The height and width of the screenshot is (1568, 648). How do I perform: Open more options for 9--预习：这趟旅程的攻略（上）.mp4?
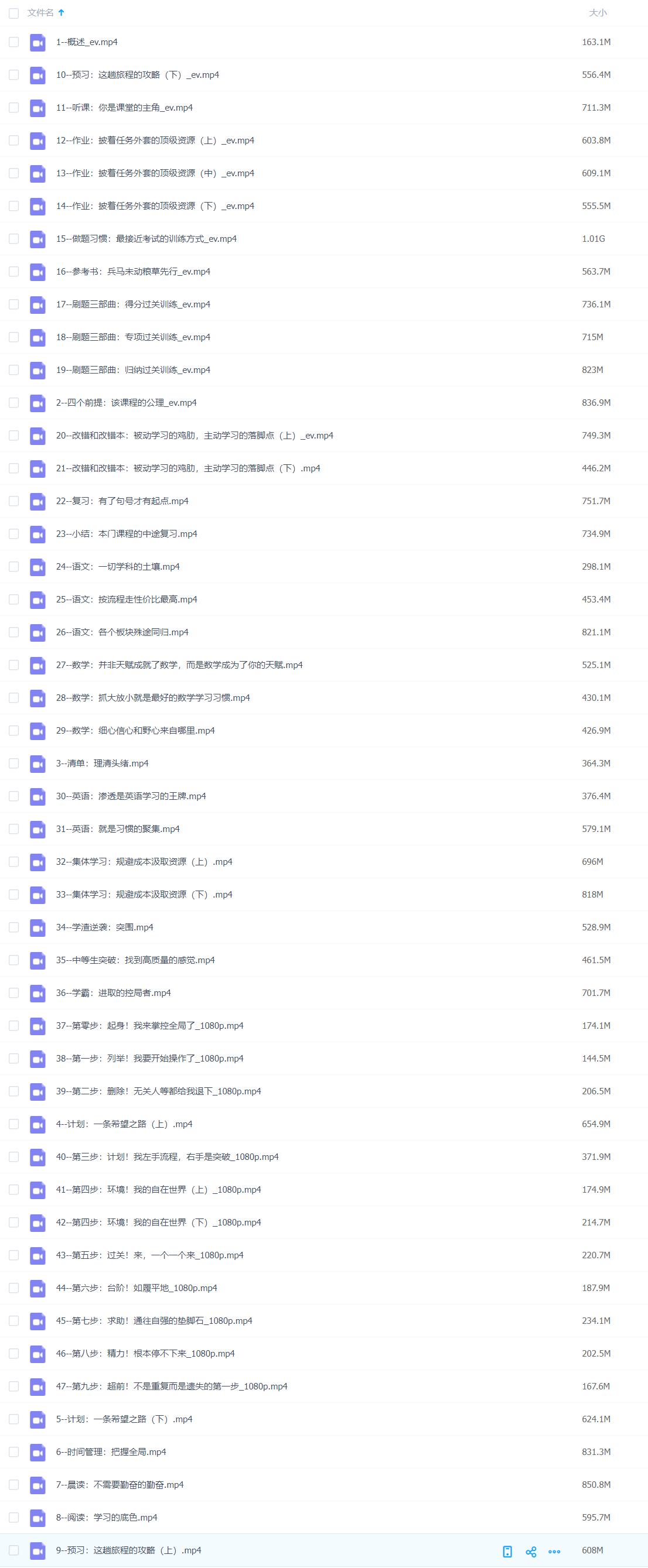554,1552
